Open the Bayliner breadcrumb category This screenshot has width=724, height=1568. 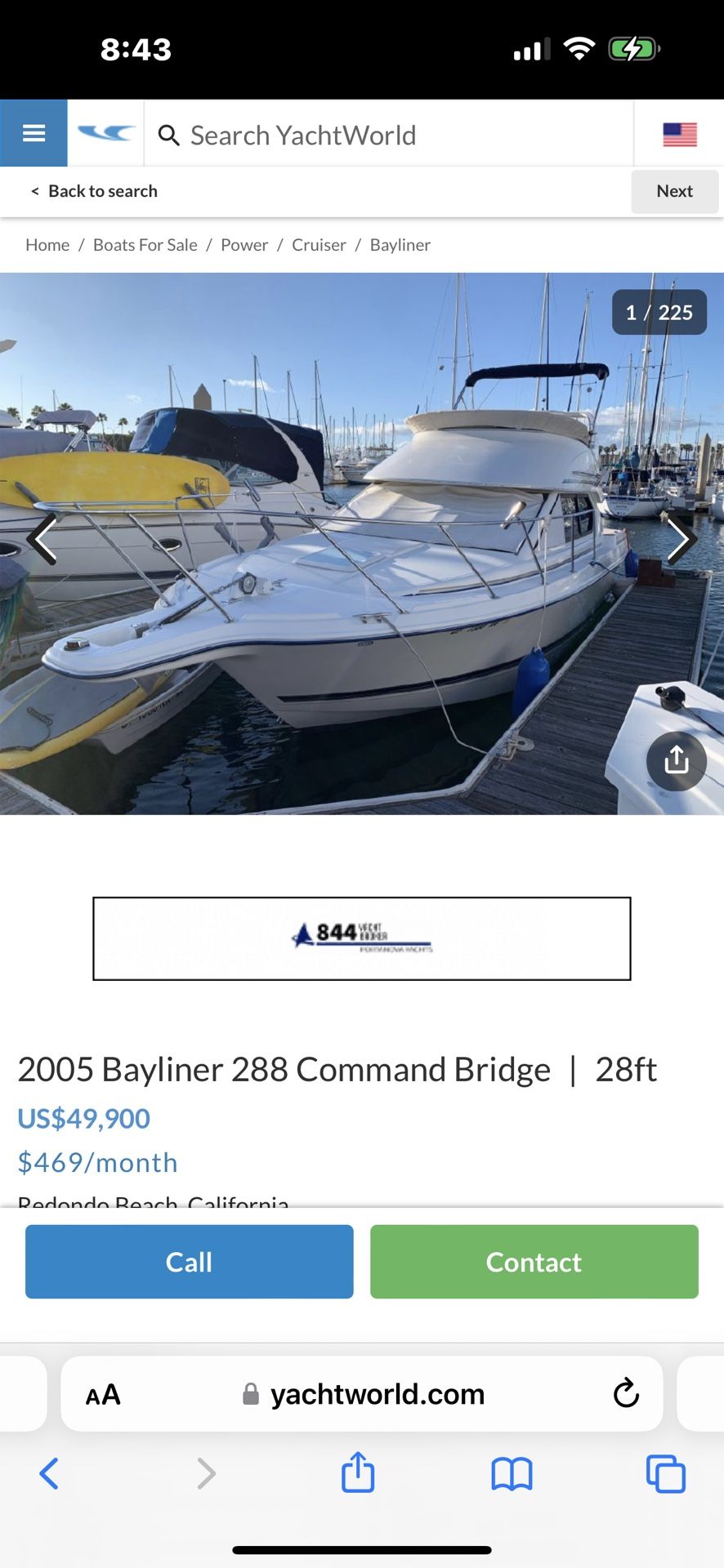pos(400,244)
